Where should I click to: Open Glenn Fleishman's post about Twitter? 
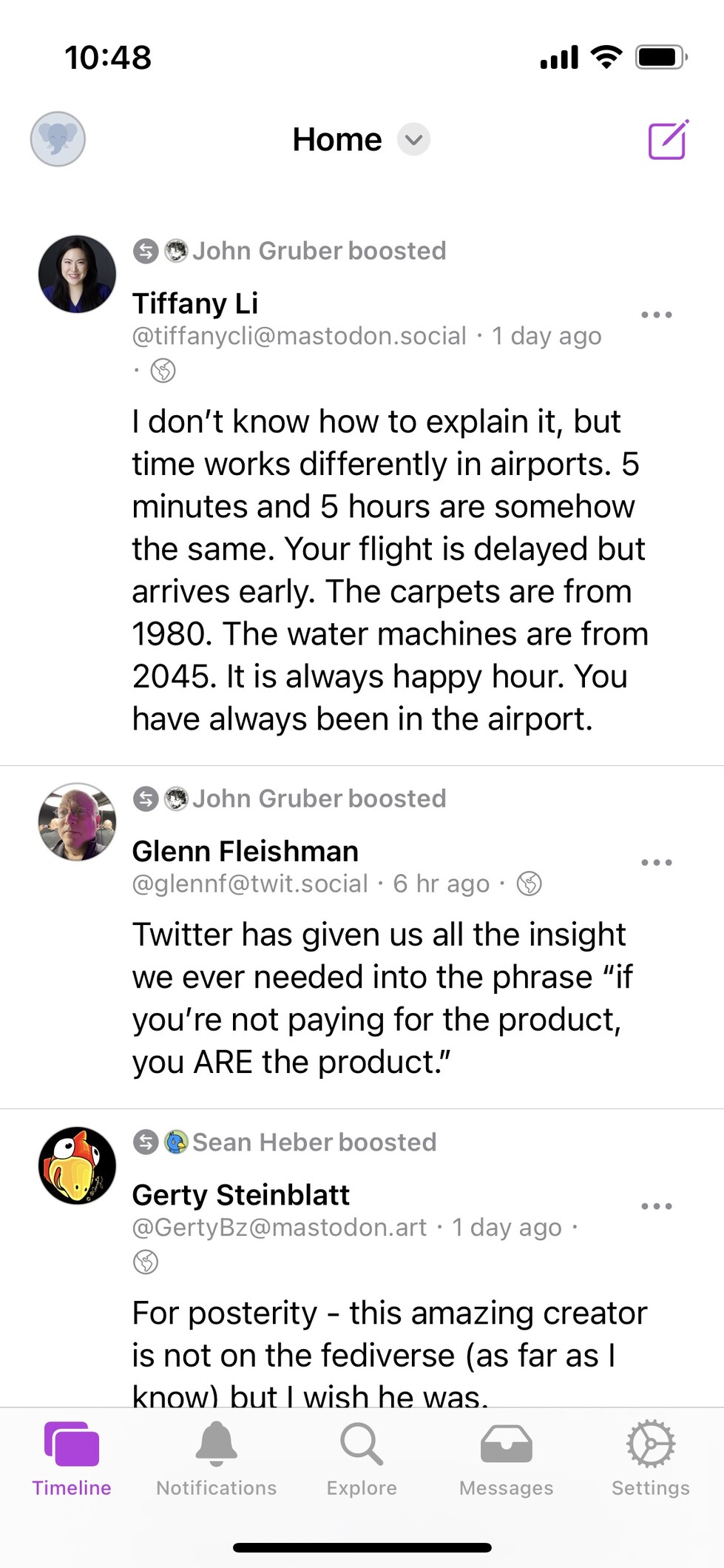pyautogui.click(x=382, y=998)
